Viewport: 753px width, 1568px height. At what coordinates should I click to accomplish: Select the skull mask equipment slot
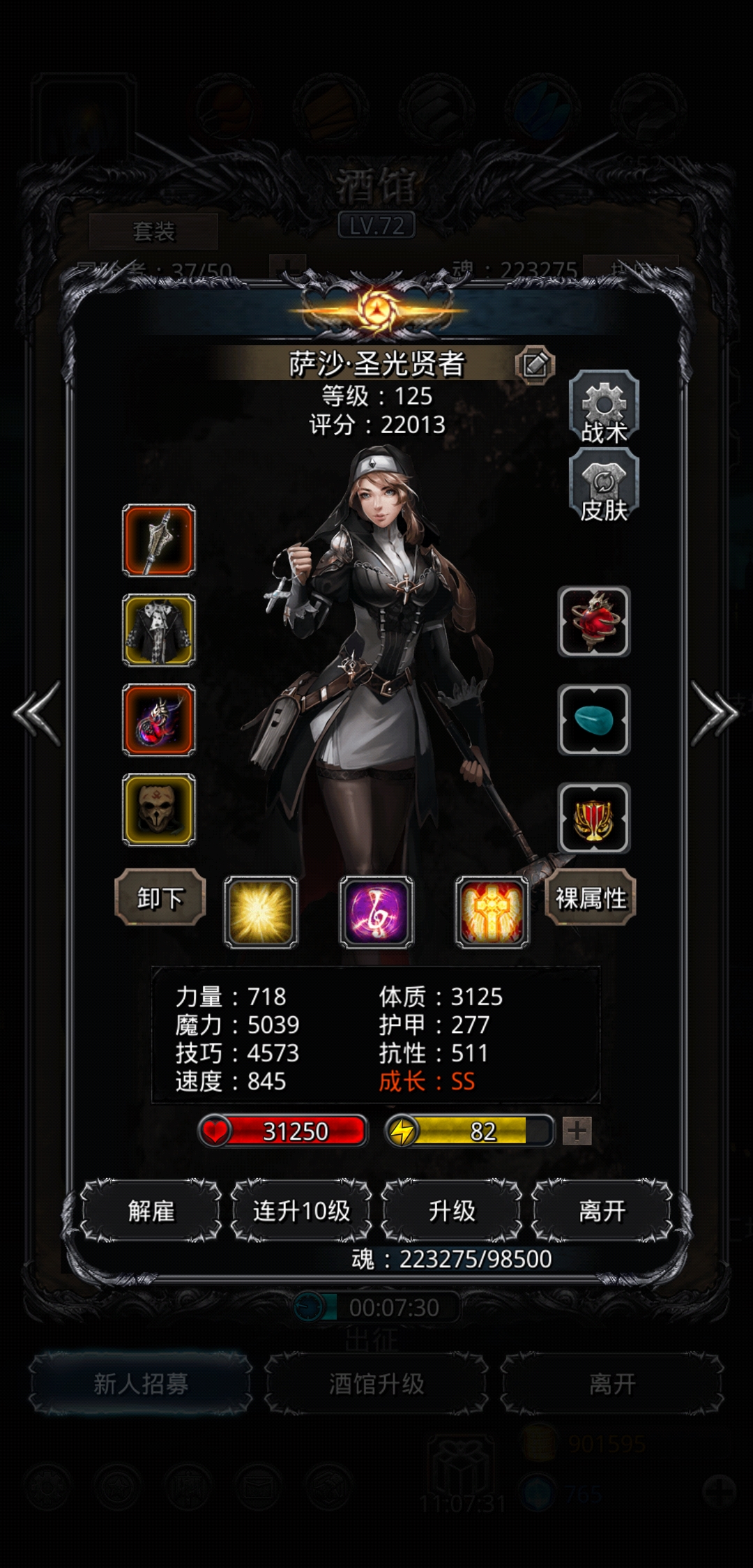[159, 809]
